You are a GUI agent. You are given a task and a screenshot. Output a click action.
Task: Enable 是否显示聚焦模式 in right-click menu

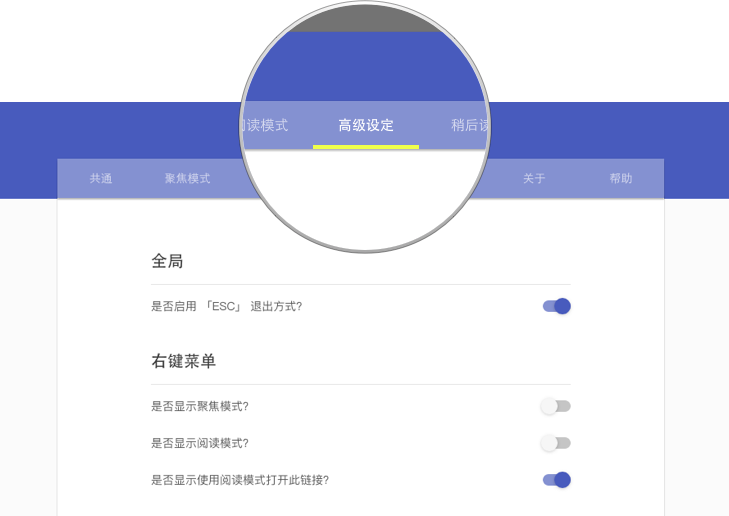tap(556, 406)
